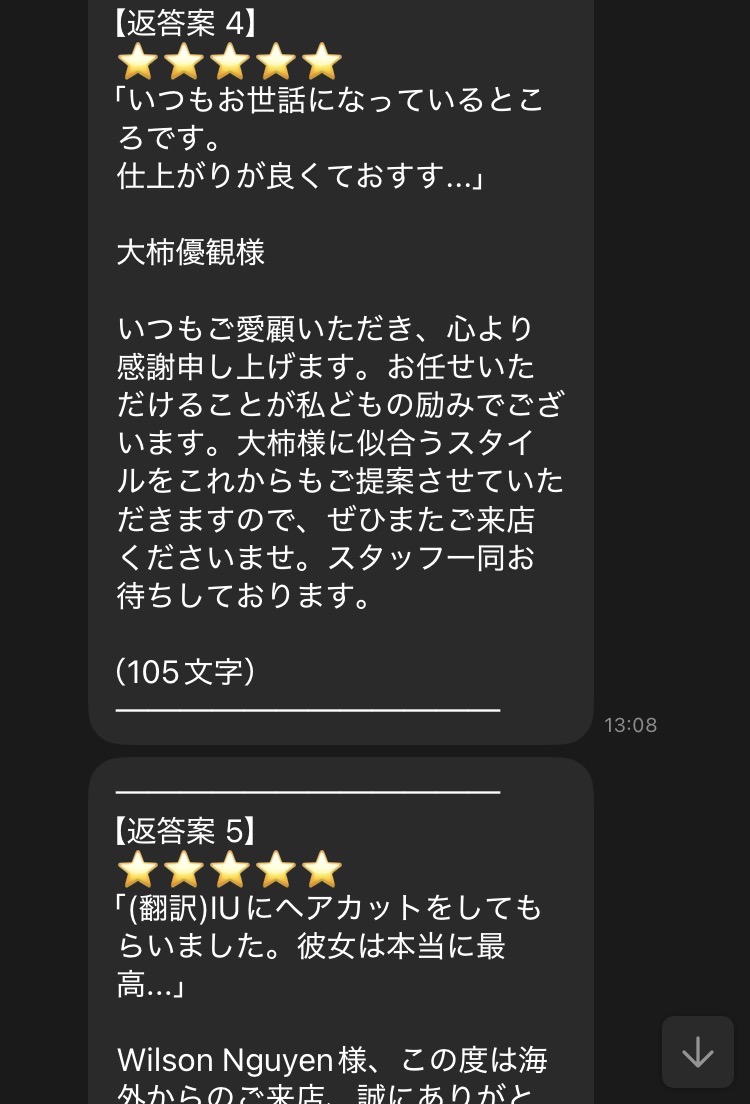Tap the scroll-to-bottom arrow button
Screen dimensions: 750x1104
(697, 1052)
